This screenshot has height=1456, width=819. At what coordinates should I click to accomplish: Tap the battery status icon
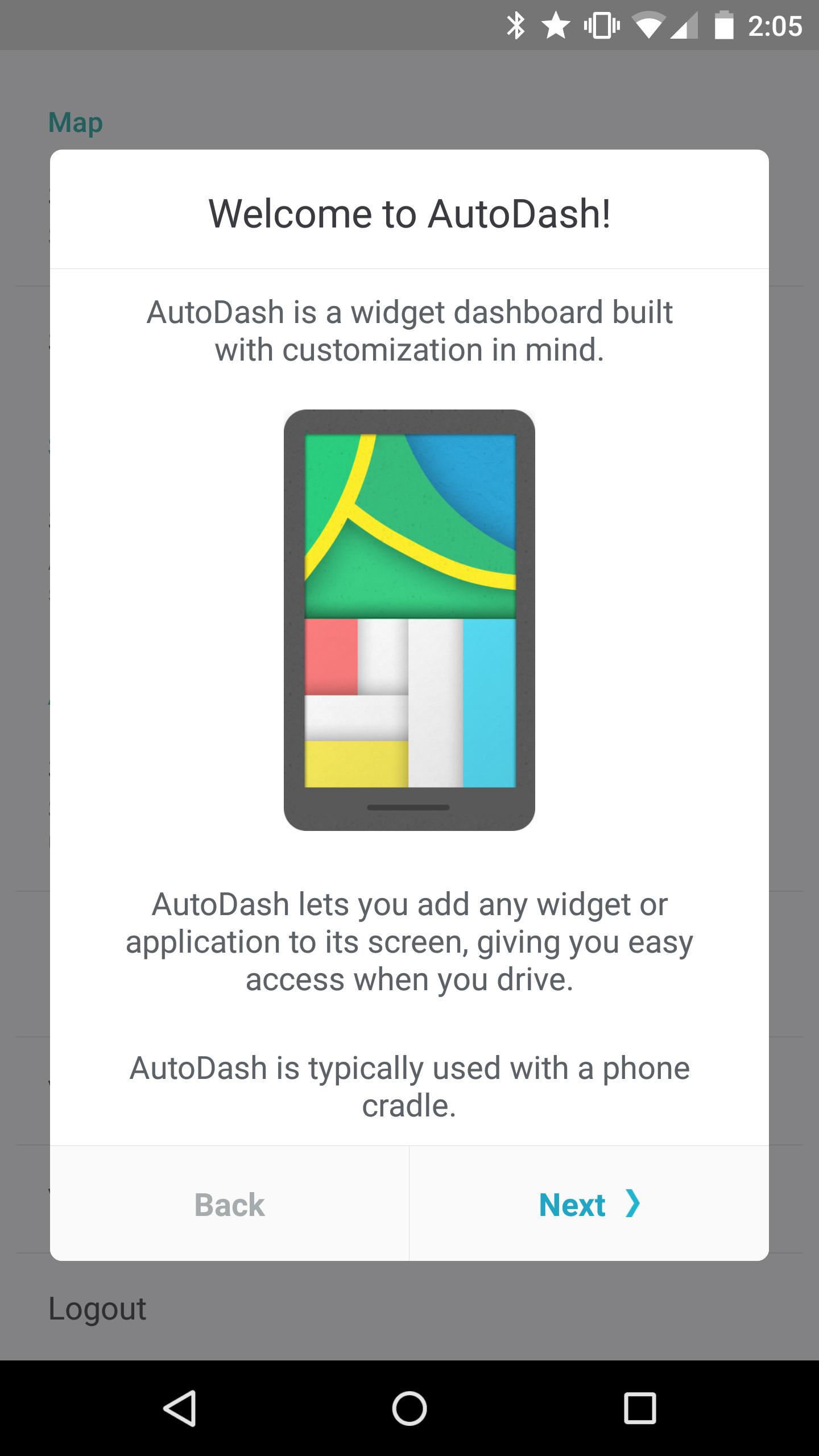click(x=725, y=24)
